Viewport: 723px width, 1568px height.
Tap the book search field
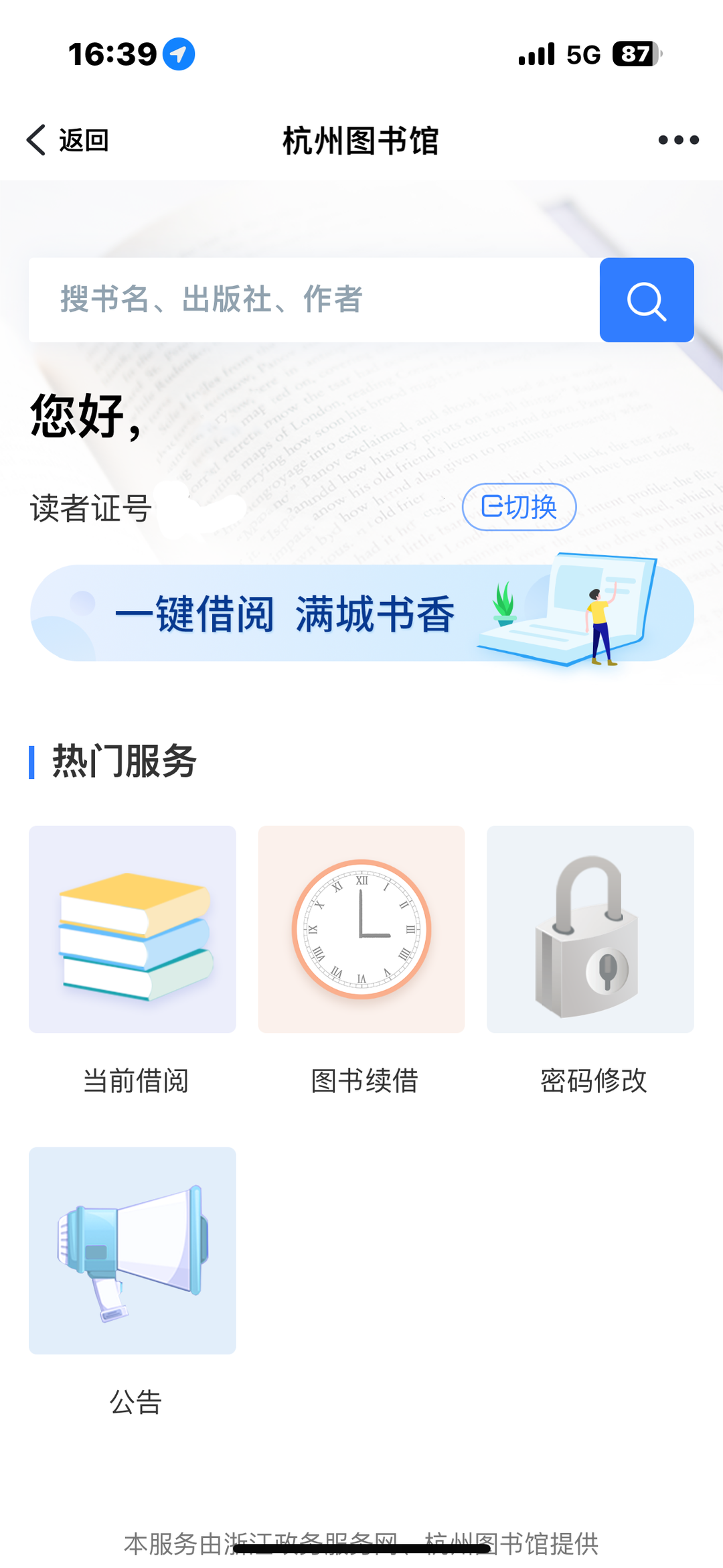click(314, 299)
